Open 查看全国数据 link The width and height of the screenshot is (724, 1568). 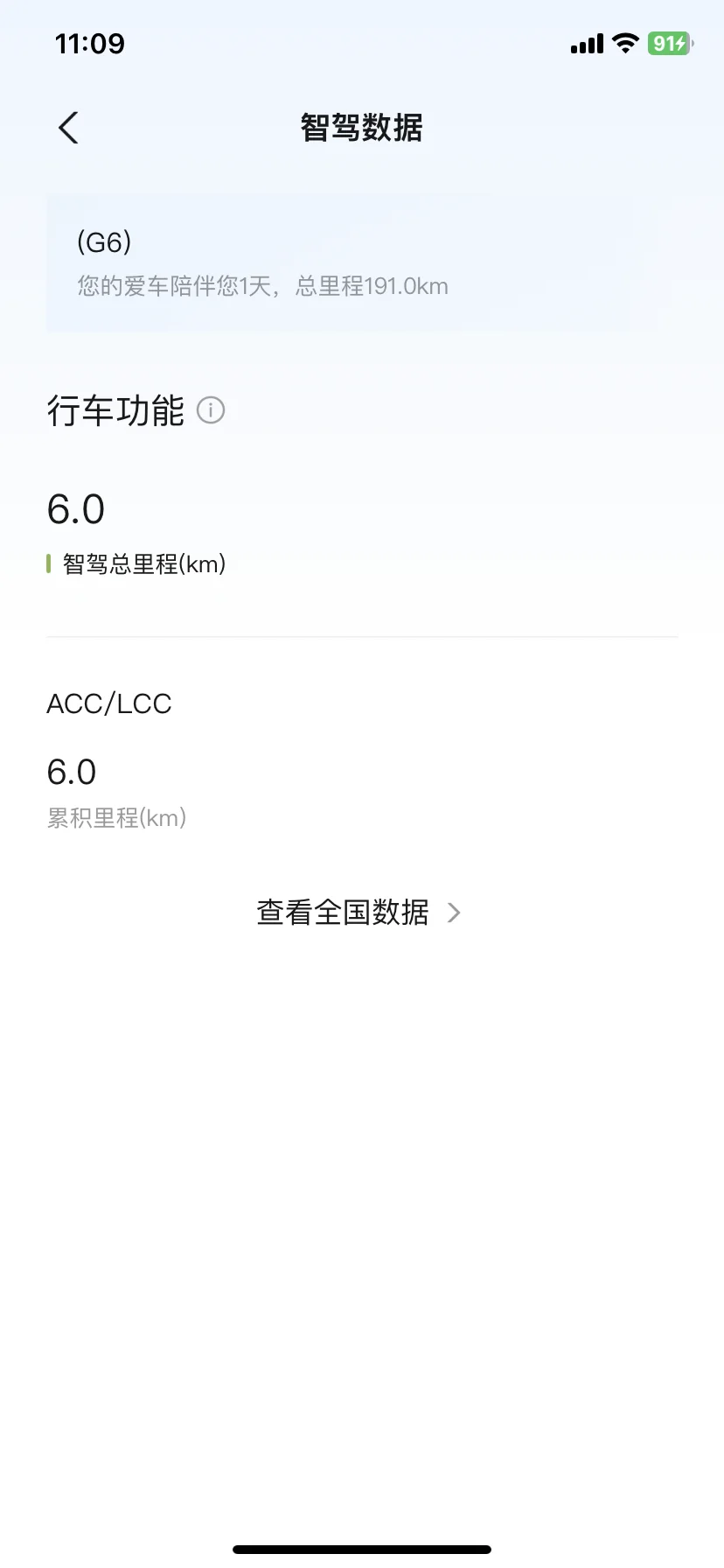[359, 912]
